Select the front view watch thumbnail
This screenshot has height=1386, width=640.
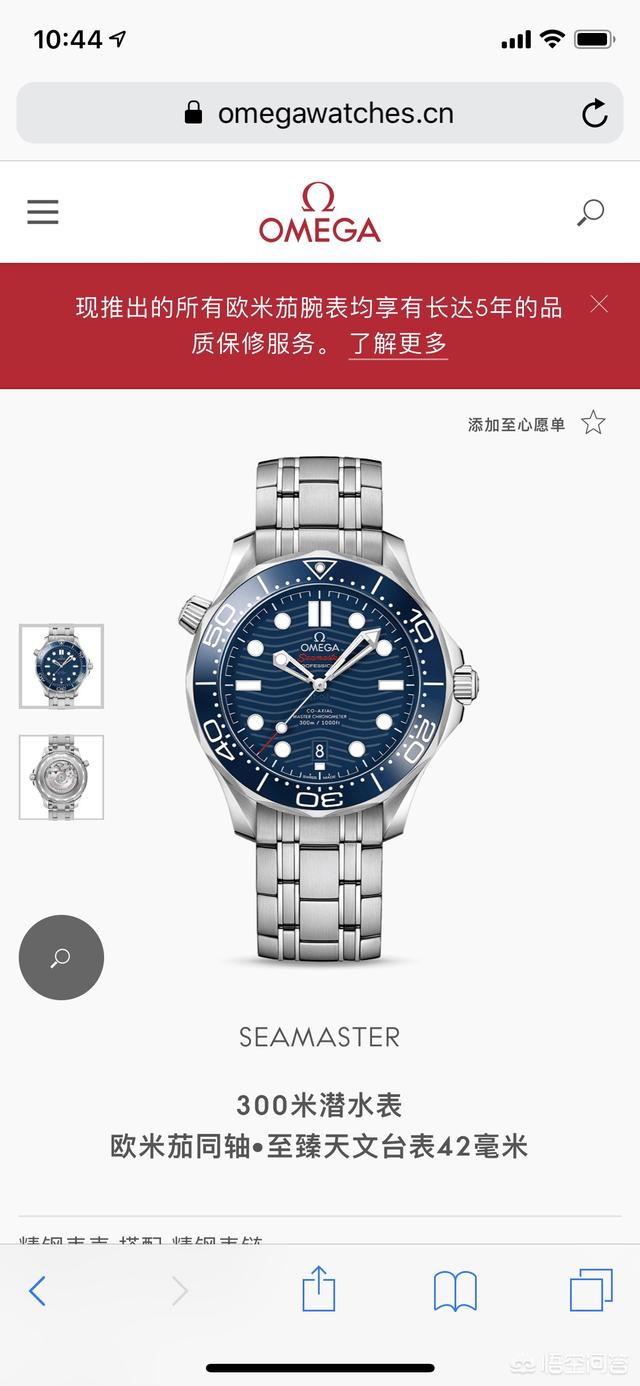point(61,666)
